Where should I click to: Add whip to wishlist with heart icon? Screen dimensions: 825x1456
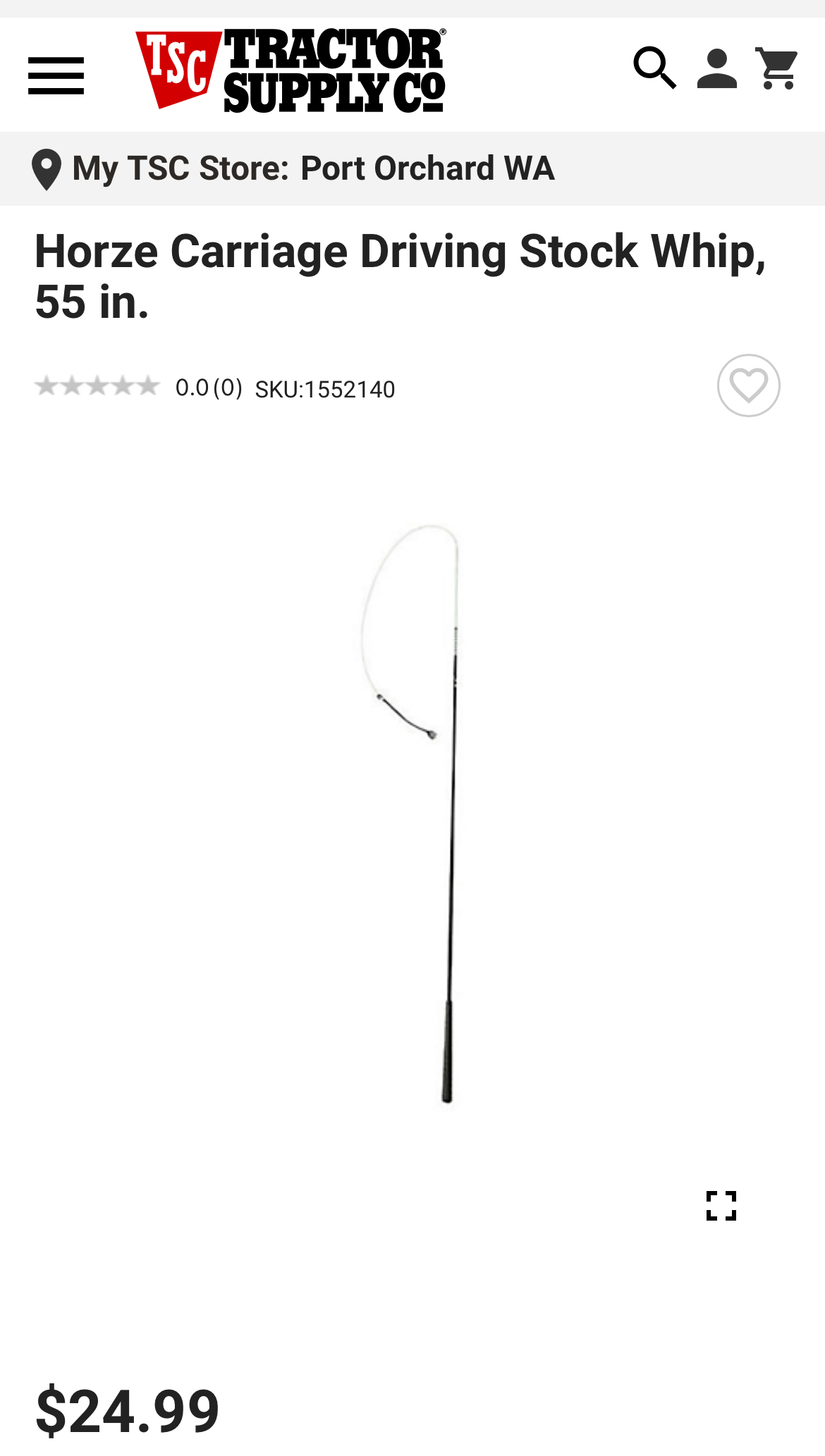pos(748,385)
